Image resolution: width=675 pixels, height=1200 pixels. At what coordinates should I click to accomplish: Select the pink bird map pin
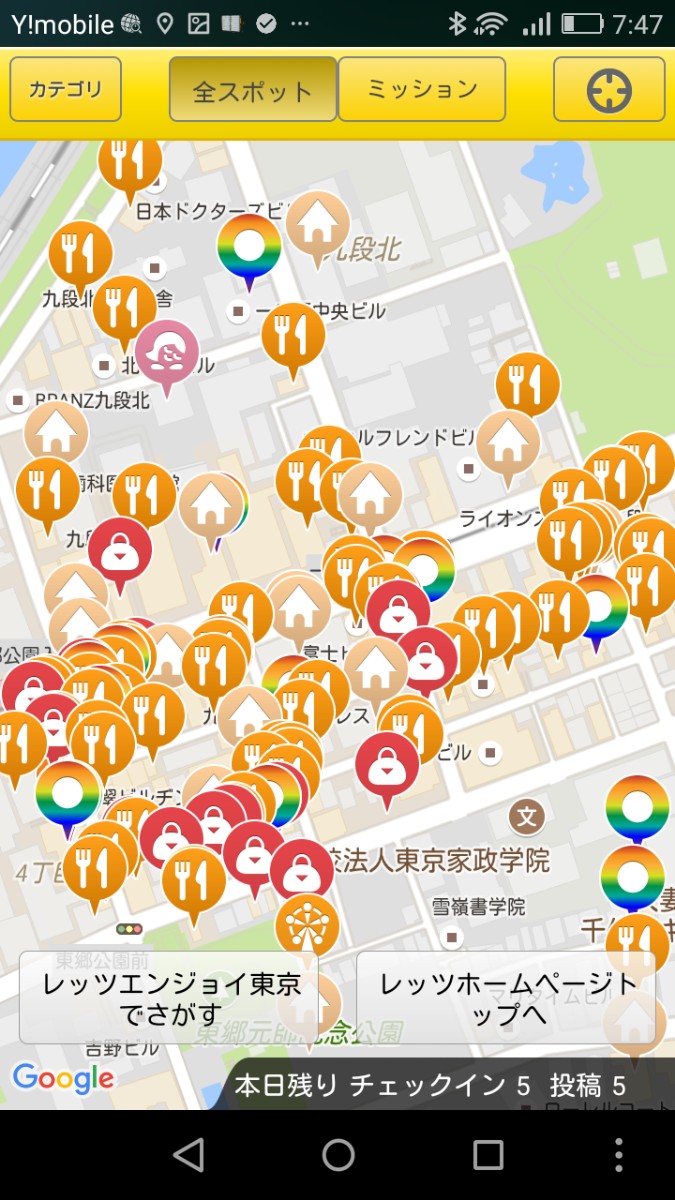coord(167,352)
